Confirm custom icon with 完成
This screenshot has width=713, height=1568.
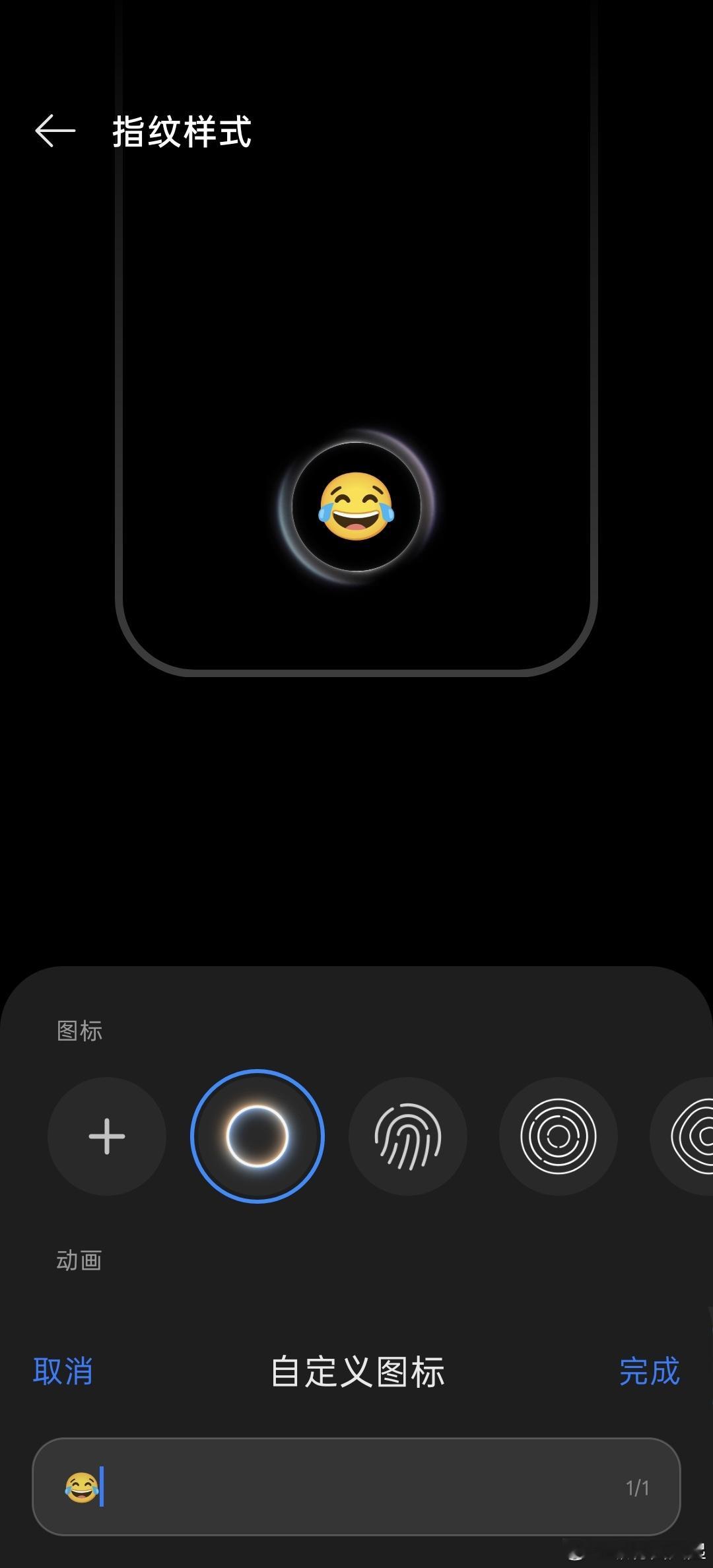click(x=650, y=1371)
